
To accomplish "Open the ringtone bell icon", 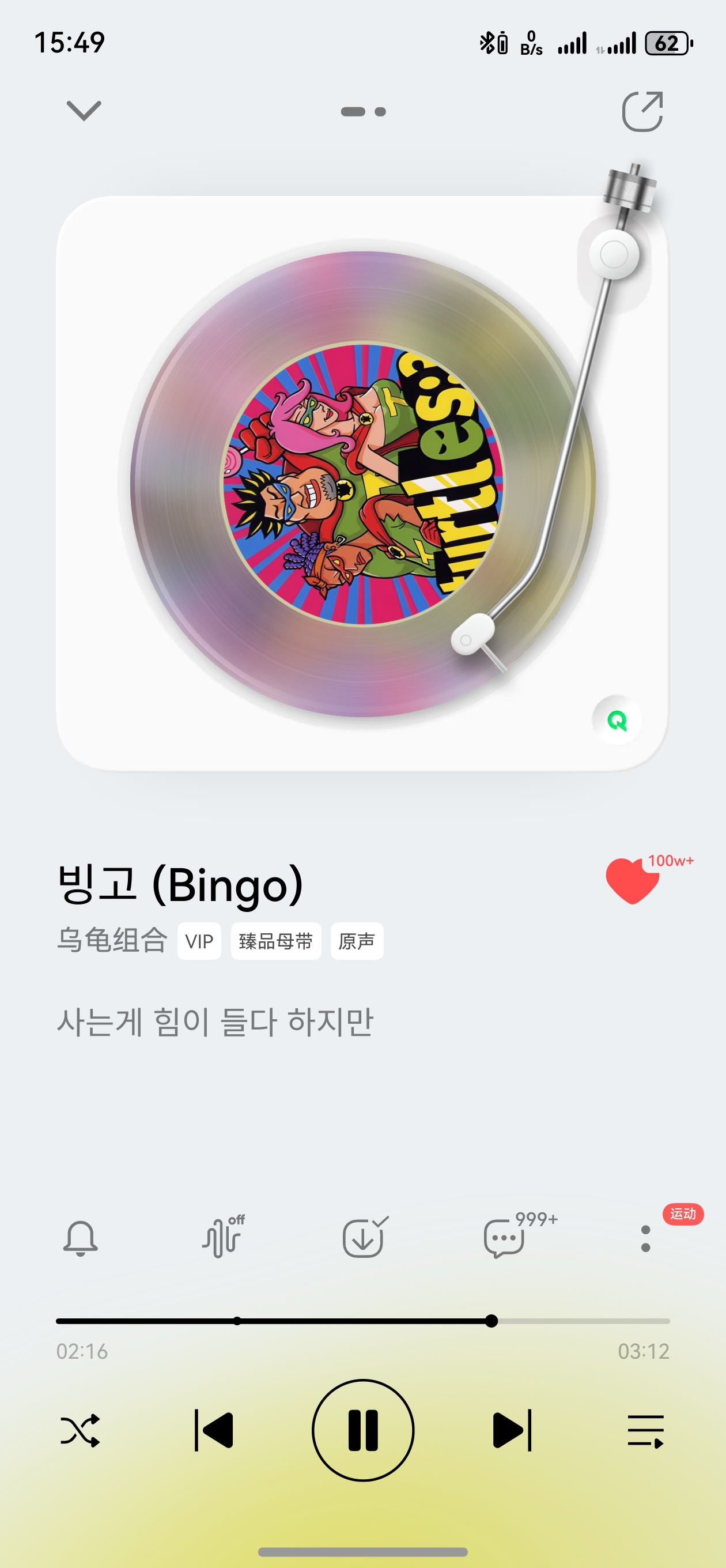I will (x=80, y=1238).
